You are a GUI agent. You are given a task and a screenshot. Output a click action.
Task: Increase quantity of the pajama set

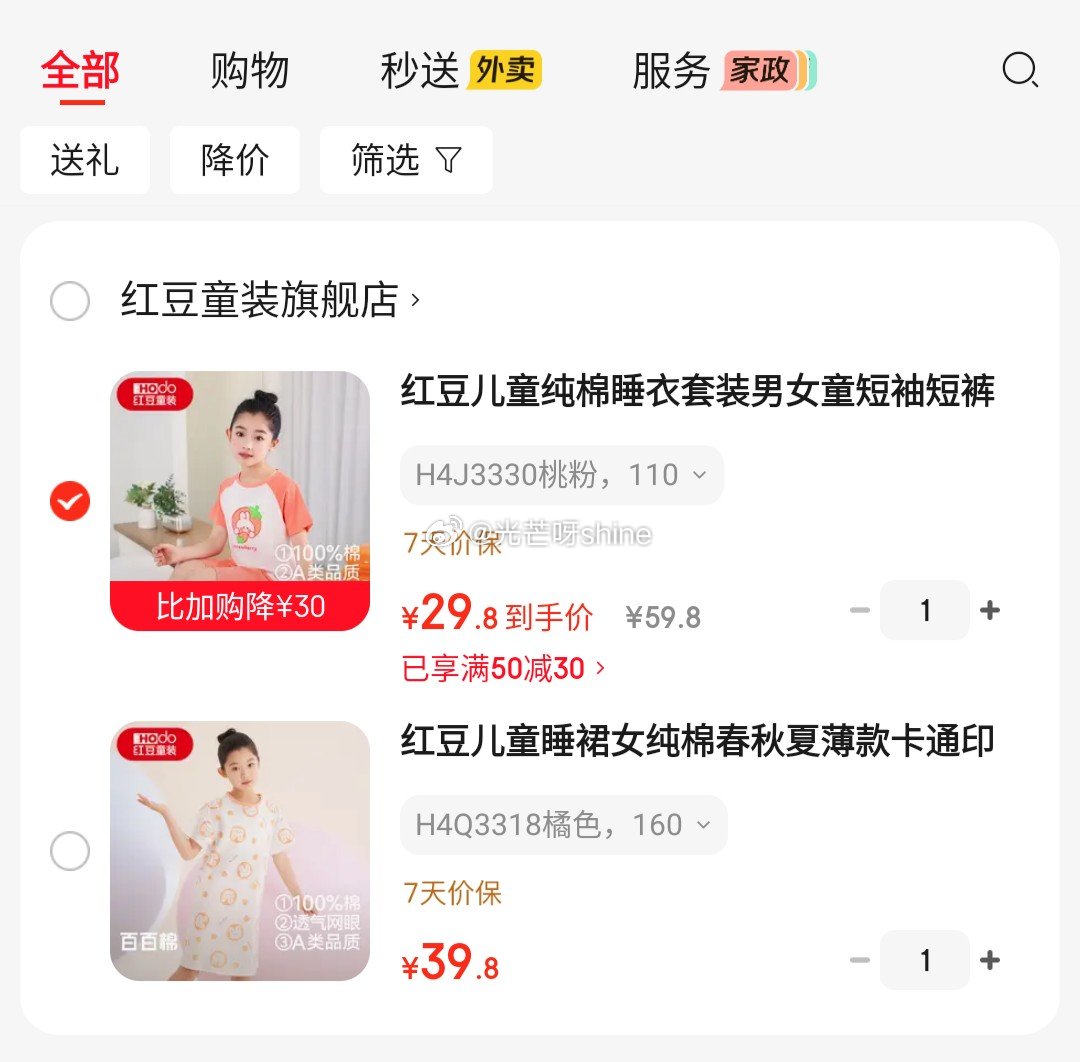click(x=990, y=610)
